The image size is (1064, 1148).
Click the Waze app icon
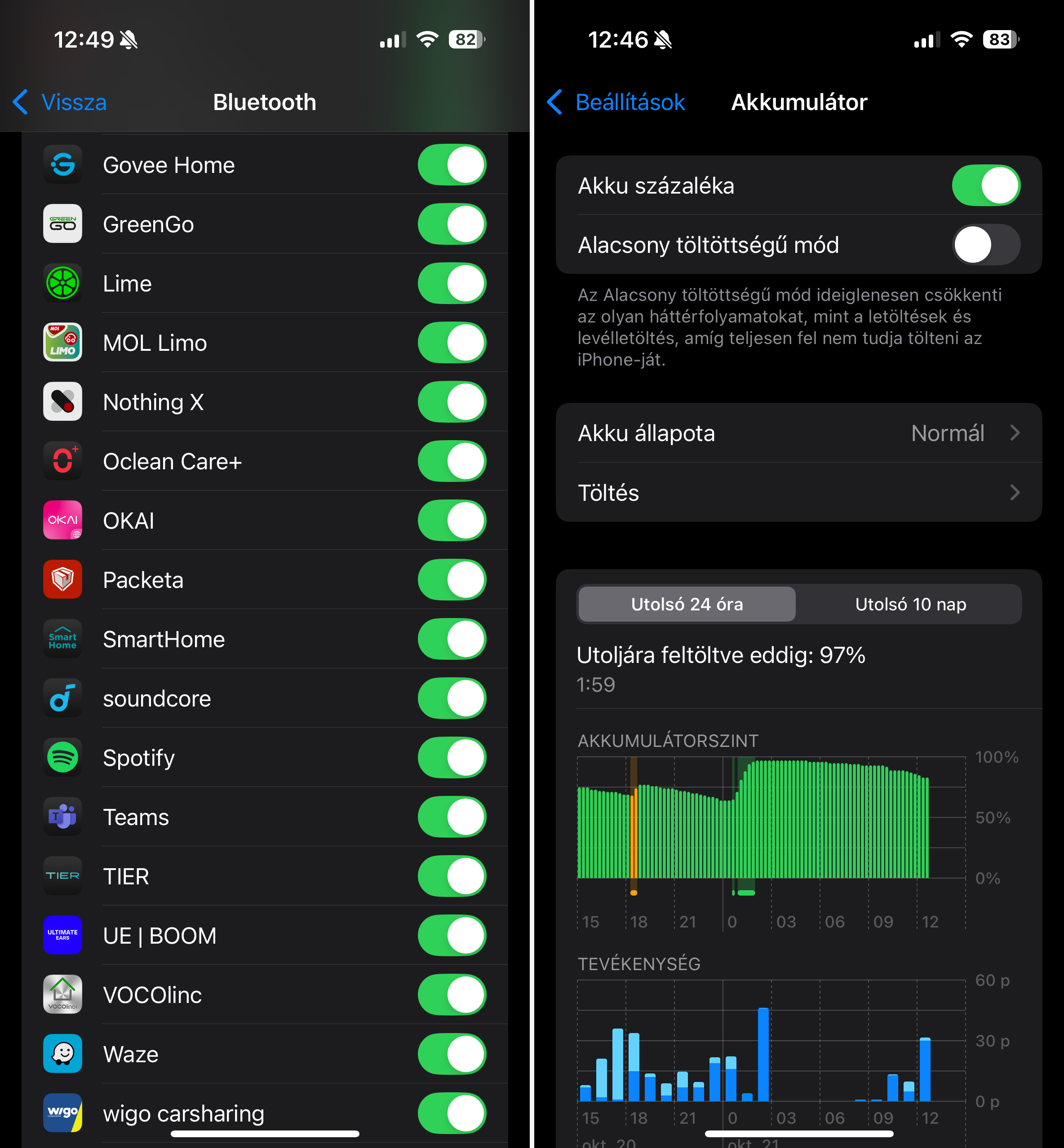pyautogui.click(x=63, y=1054)
